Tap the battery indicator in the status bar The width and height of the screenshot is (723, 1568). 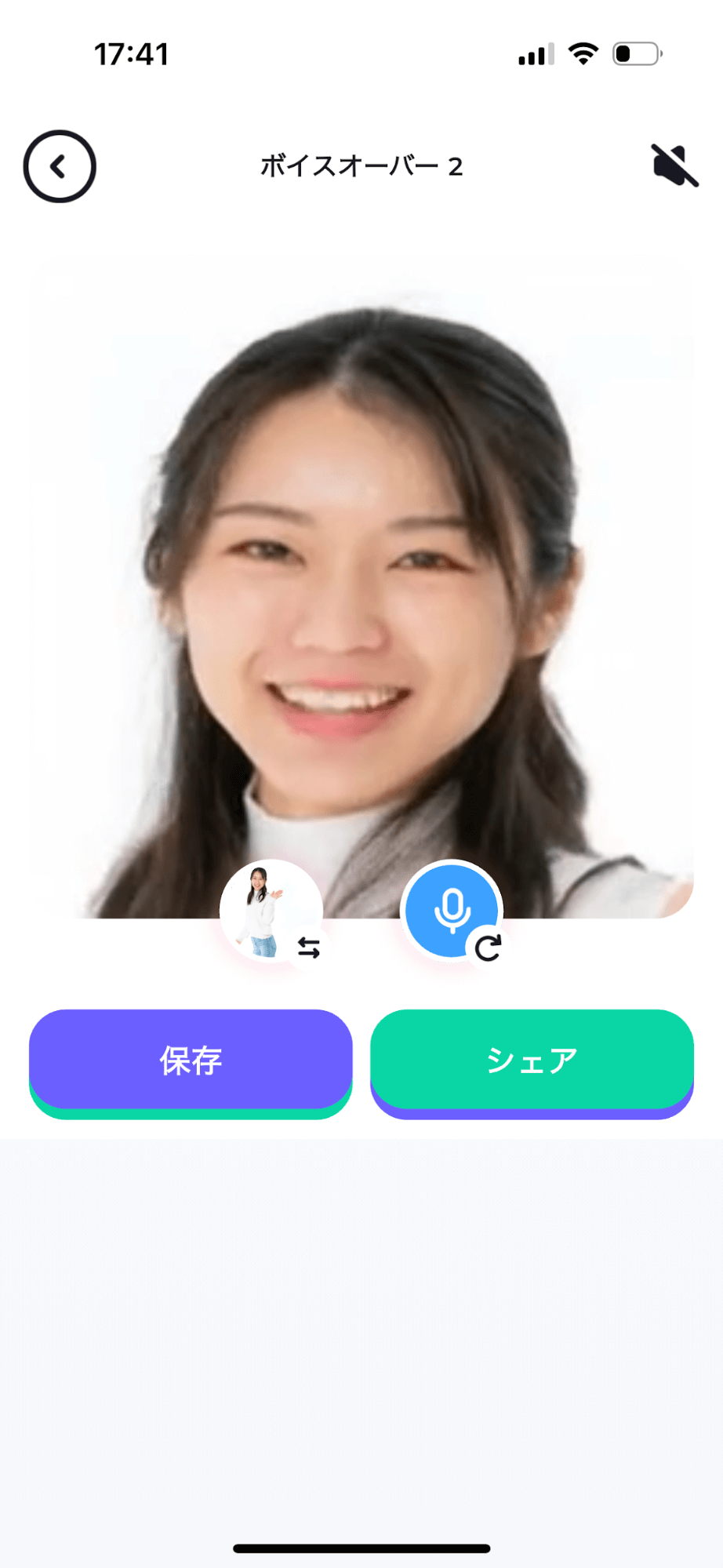click(x=637, y=55)
